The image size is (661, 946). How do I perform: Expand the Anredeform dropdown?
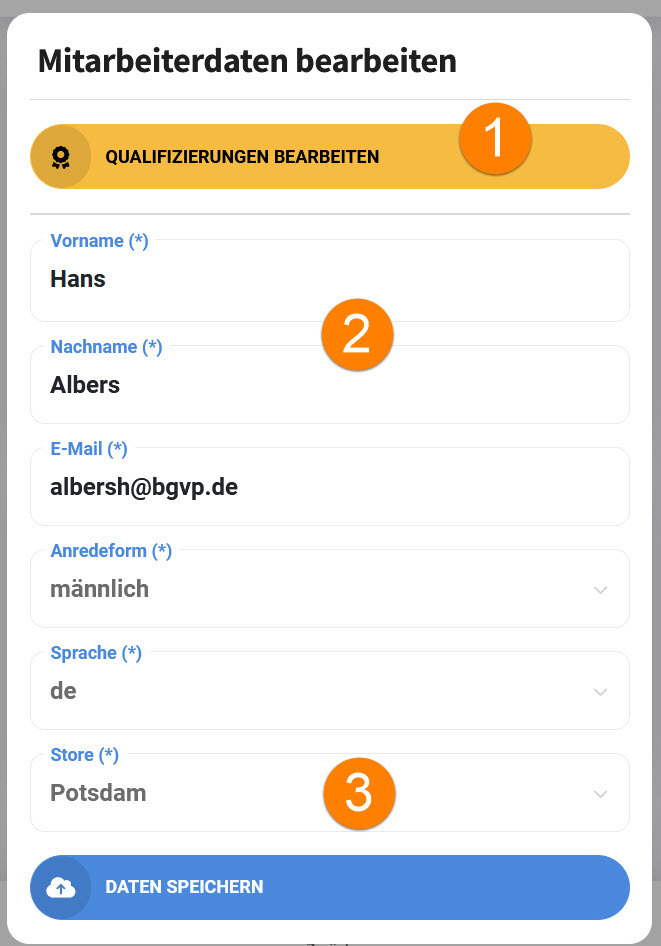click(x=330, y=590)
